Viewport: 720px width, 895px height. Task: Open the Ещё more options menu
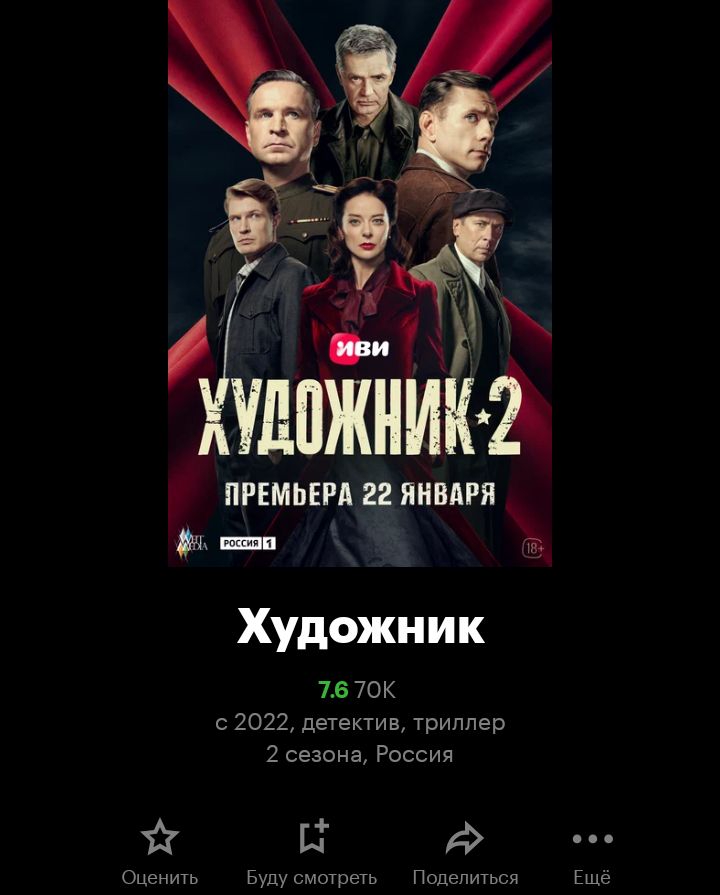click(x=592, y=851)
